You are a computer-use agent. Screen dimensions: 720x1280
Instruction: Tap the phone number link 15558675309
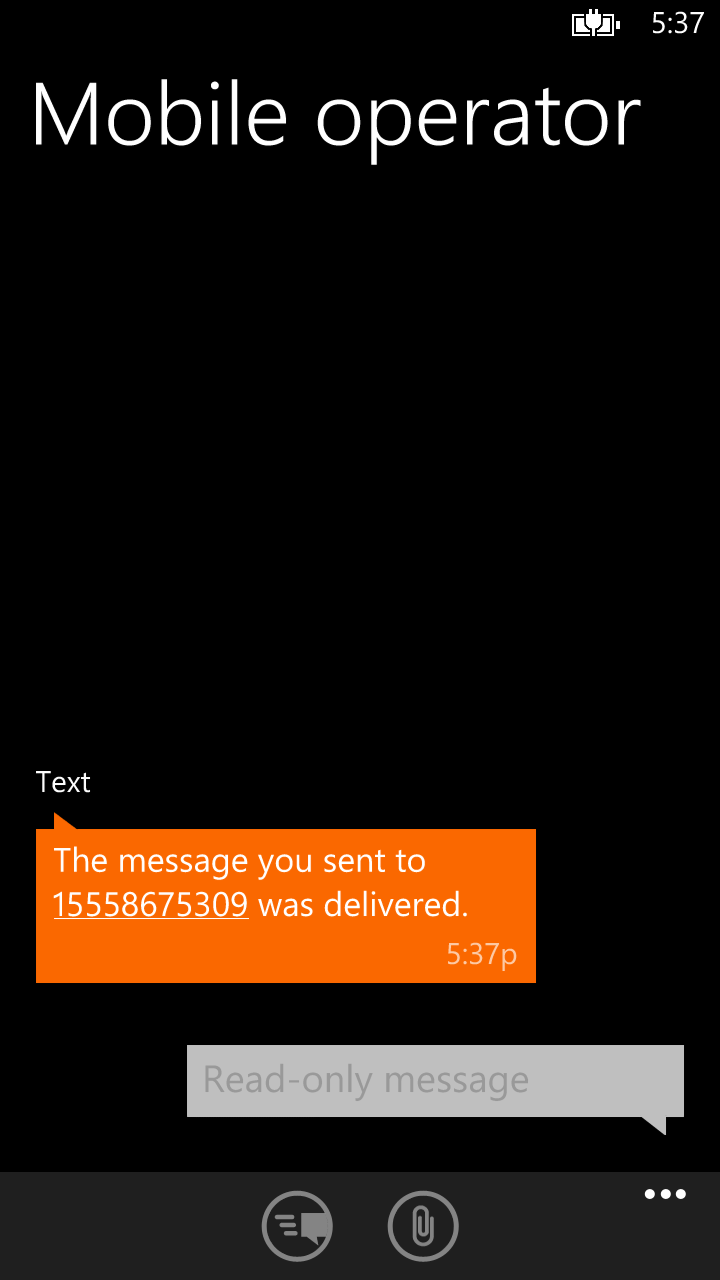point(150,905)
